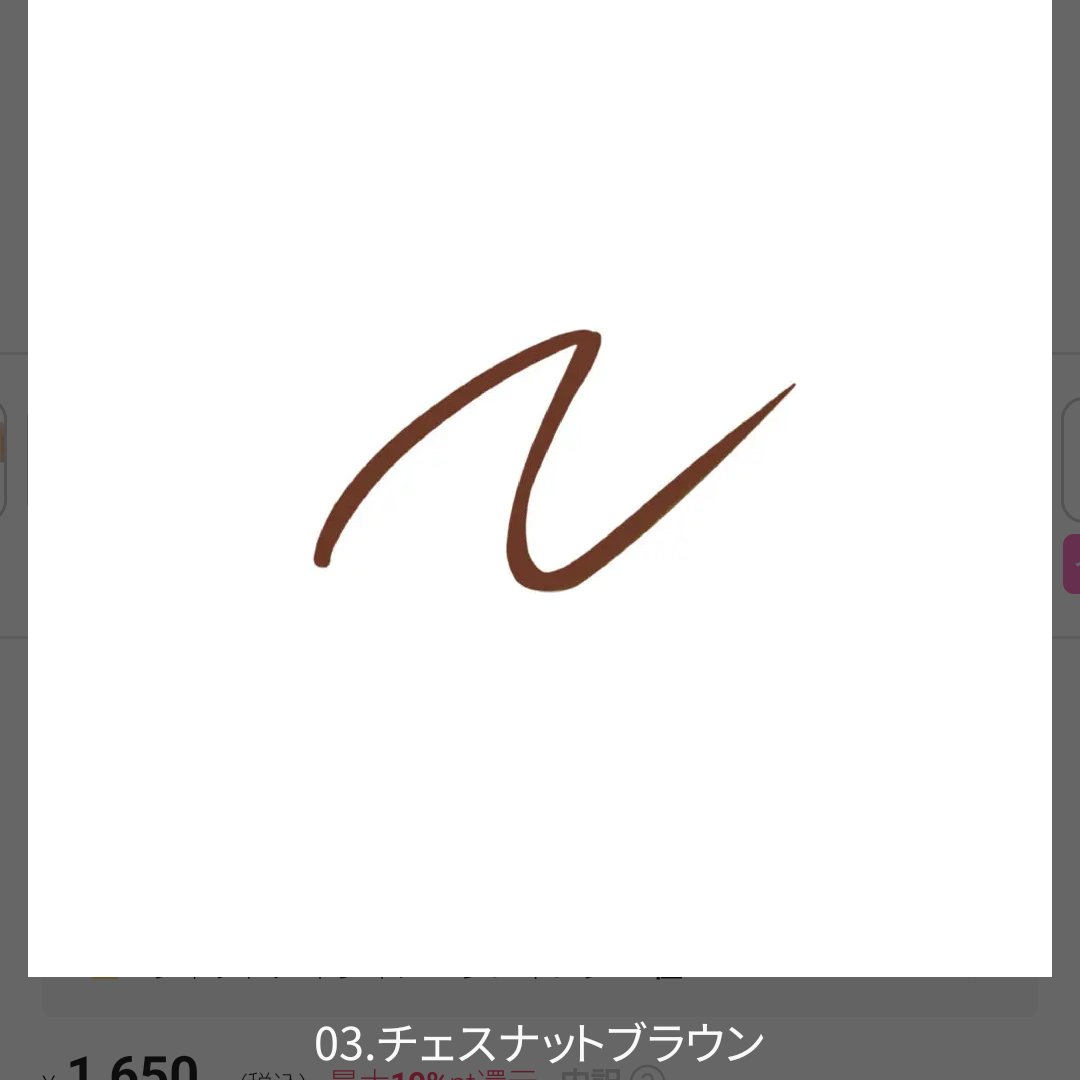1080x1080 pixels.
Task: Tap the enlarged Chestnut Brown swatch image
Action: pos(540,470)
